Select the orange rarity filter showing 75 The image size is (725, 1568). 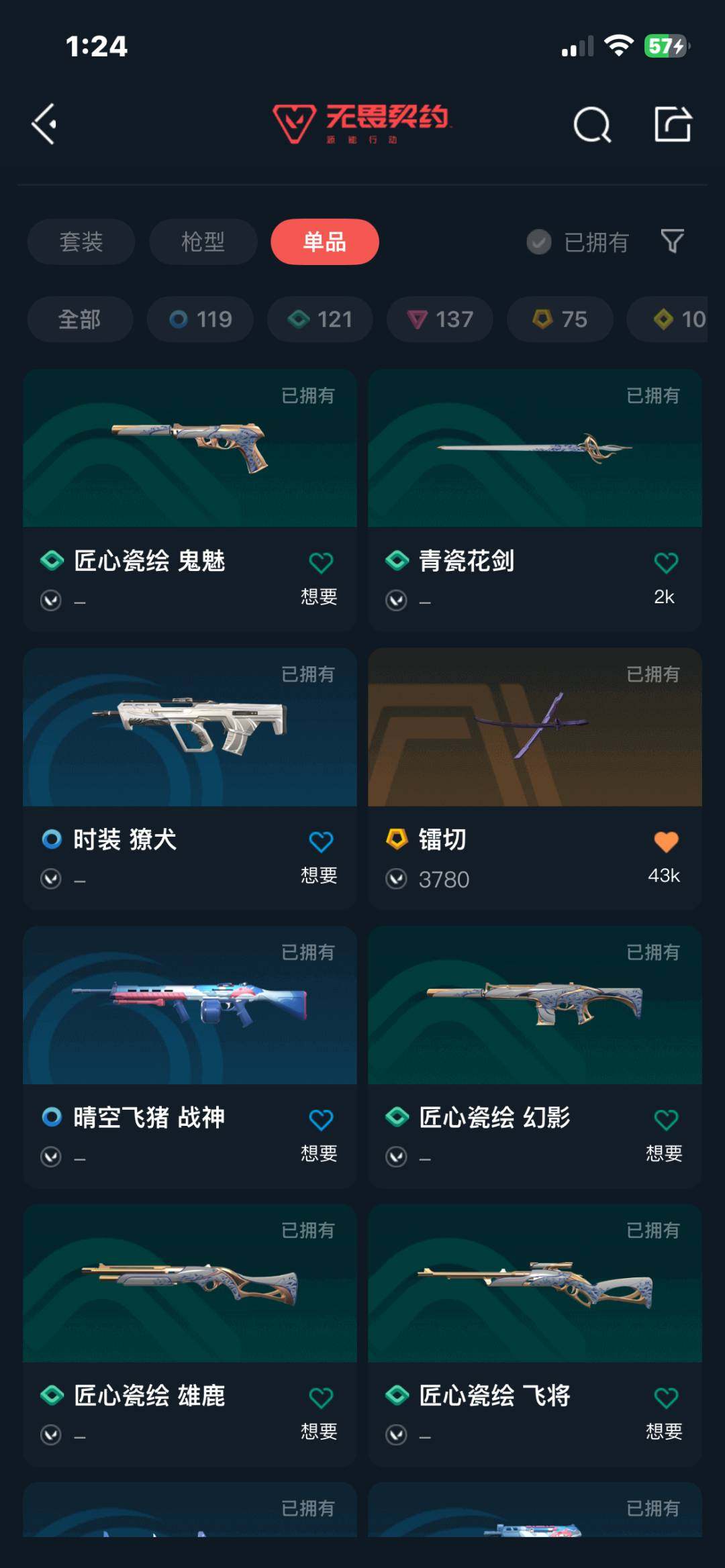(x=559, y=319)
